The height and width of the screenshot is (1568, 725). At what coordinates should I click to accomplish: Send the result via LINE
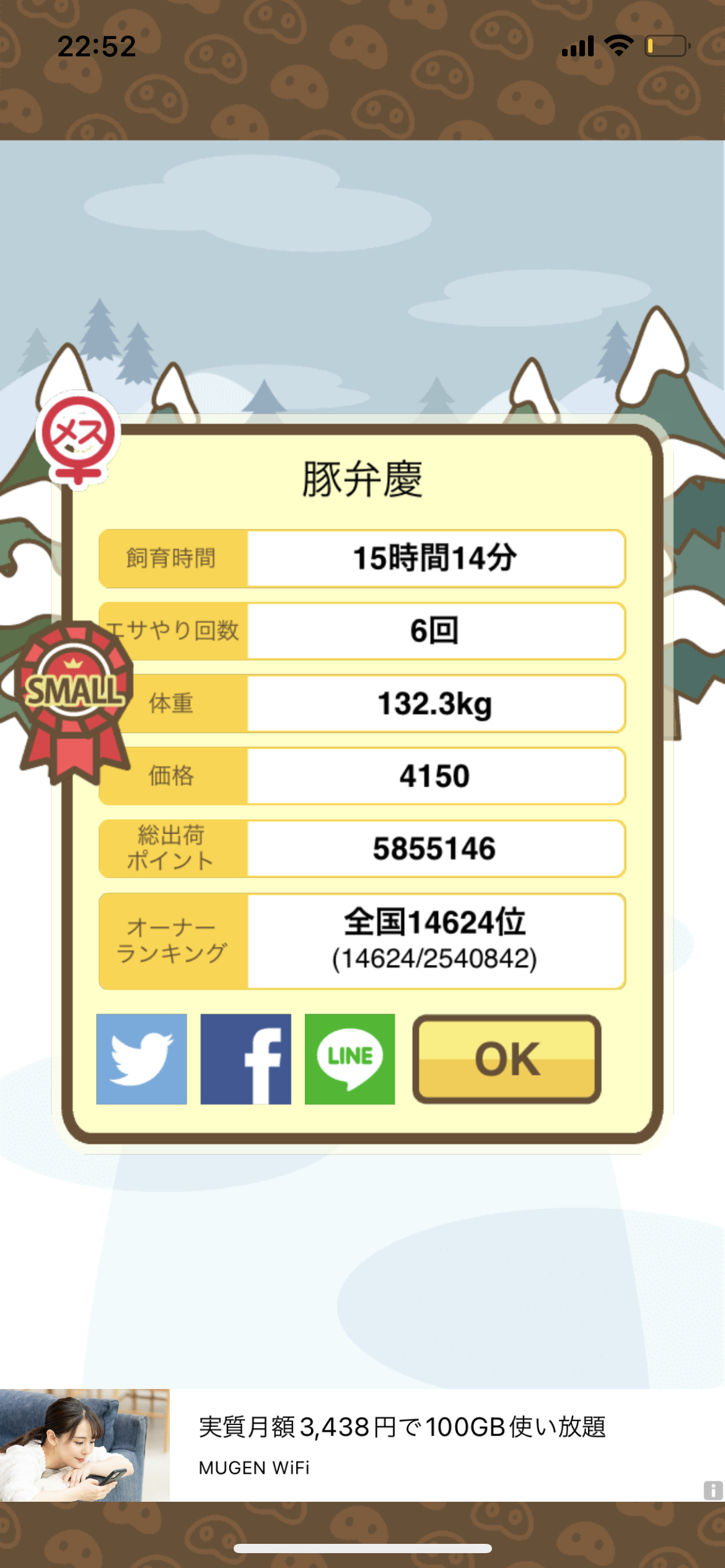(x=349, y=1059)
